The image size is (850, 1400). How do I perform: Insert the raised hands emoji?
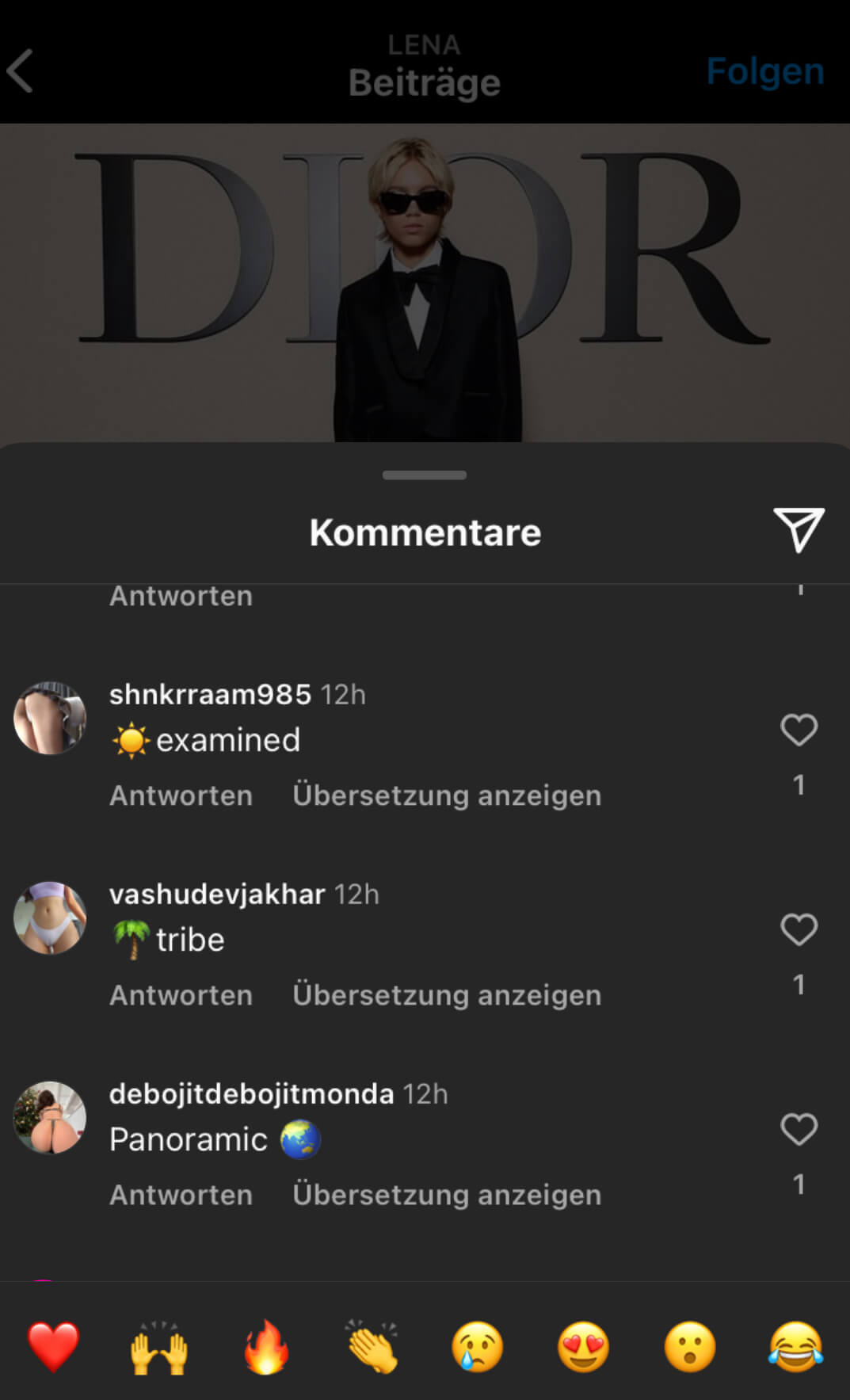pyautogui.click(x=159, y=1346)
